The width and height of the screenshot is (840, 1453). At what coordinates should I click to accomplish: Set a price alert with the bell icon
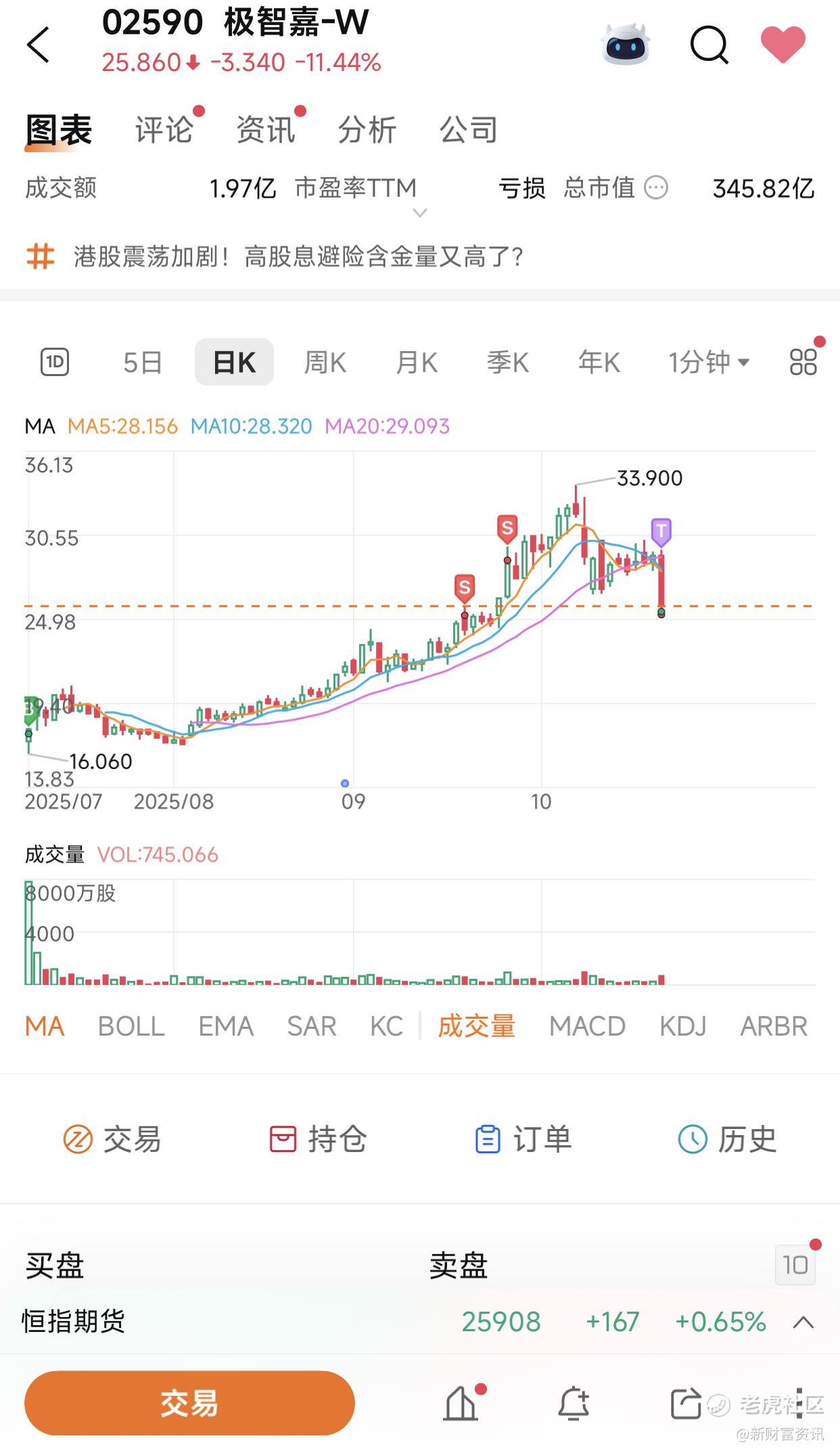pos(574,1403)
